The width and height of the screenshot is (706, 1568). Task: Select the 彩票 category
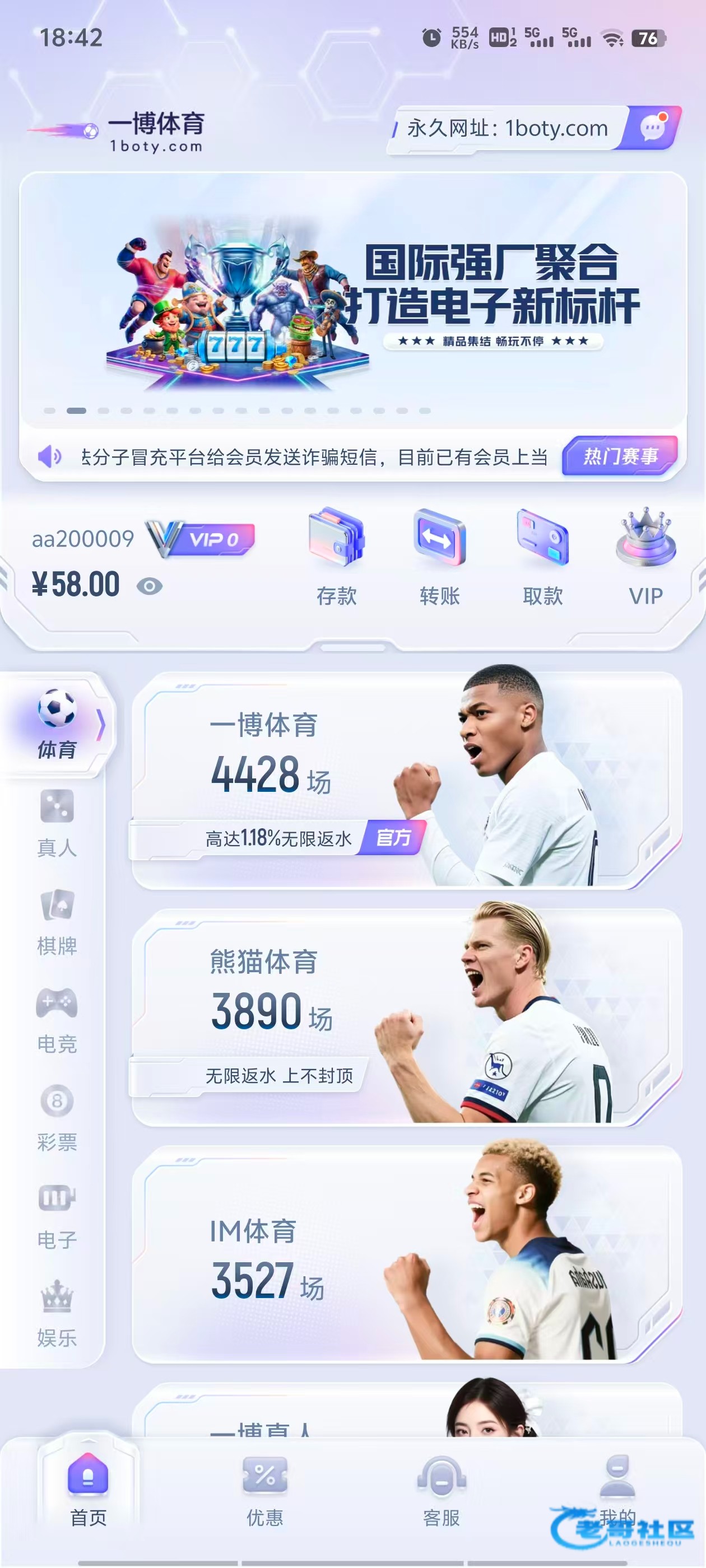[57, 1118]
